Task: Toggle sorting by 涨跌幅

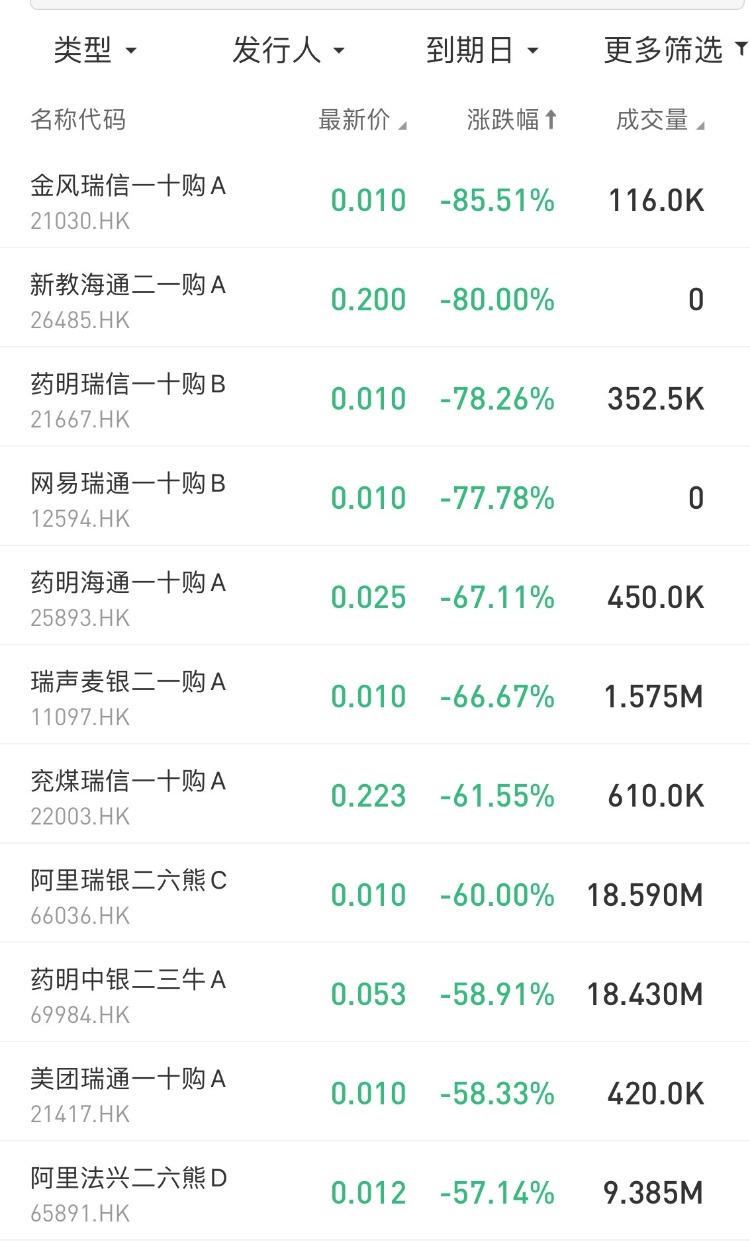Action: point(512,121)
